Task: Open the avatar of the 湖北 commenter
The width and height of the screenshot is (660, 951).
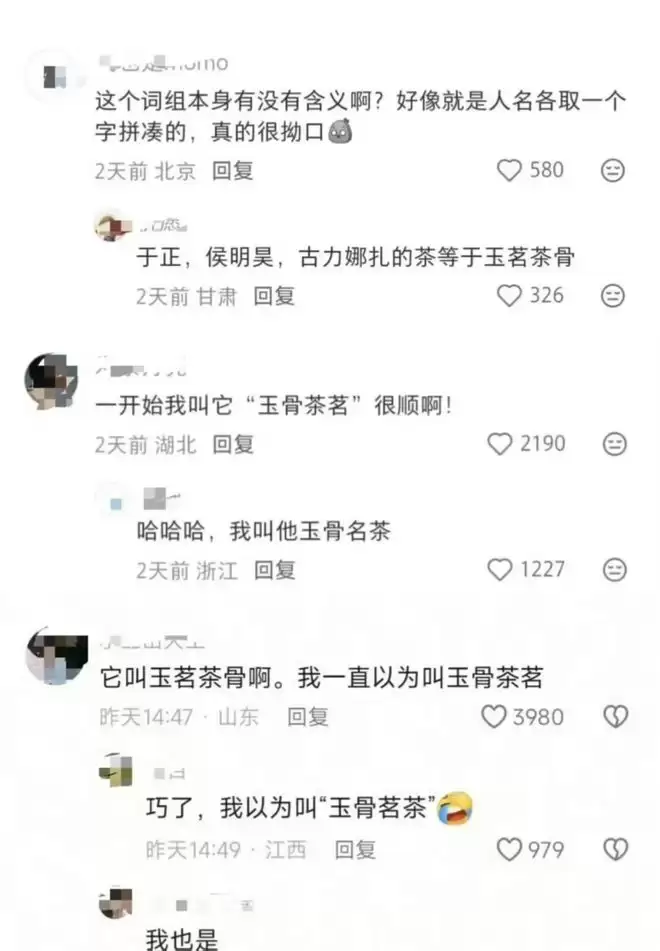Action: click(x=50, y=380)
